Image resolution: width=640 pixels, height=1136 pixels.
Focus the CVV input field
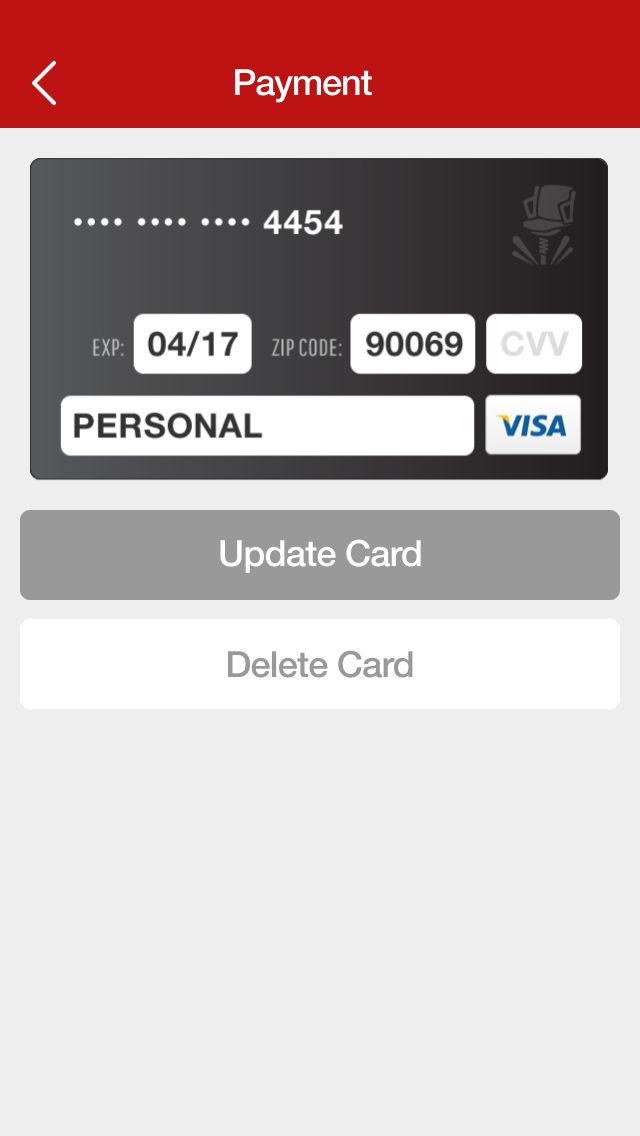pyautogui.click(x=534, y=344)
